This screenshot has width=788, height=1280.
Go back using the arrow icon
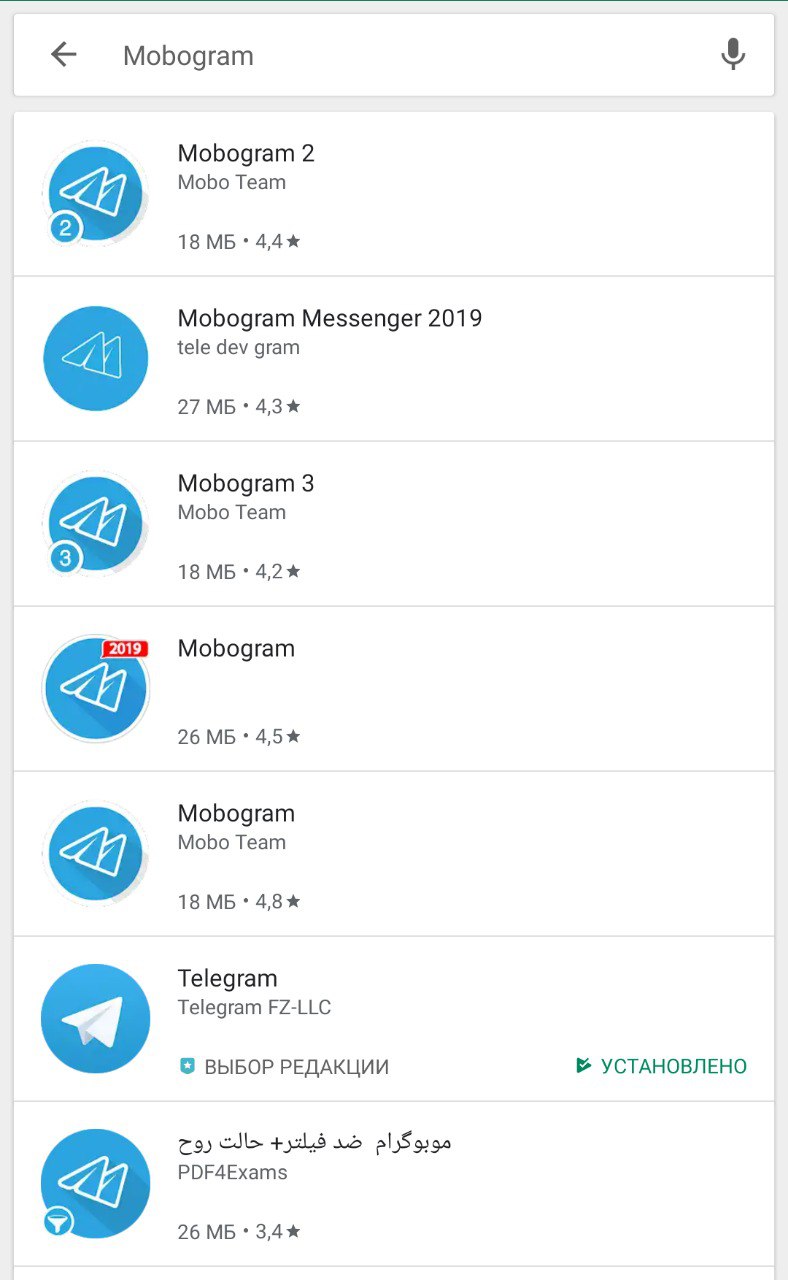[64, 55]
